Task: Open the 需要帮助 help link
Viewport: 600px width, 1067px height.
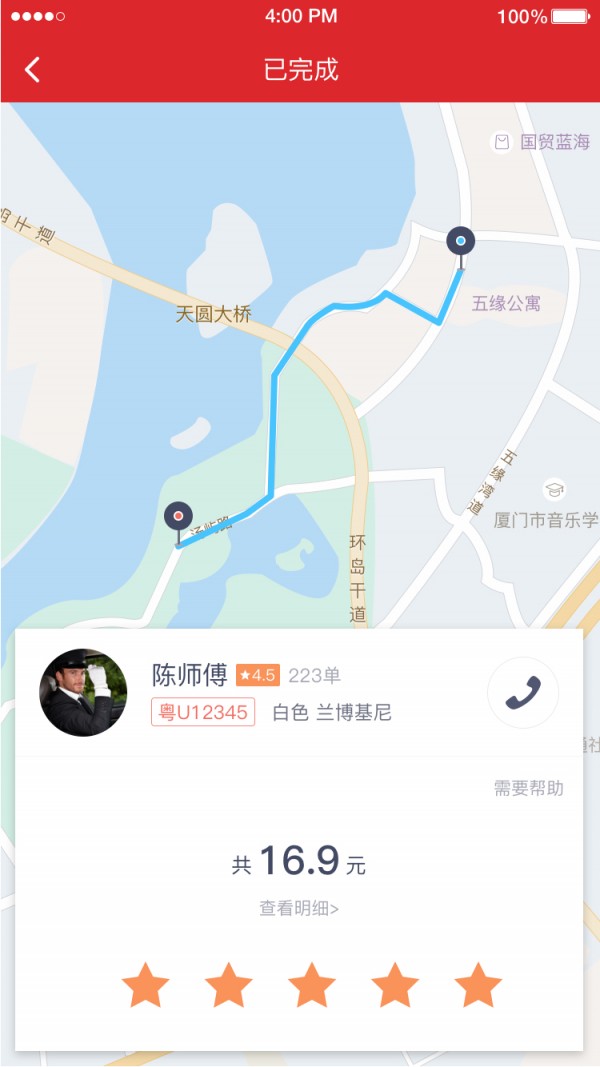Action: (528, 788)
